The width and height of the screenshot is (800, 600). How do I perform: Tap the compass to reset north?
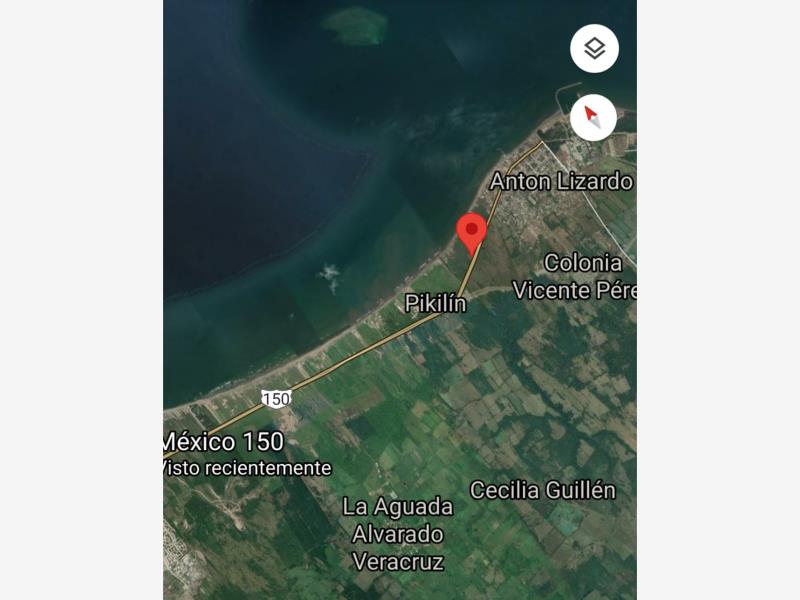pyautogui.click(x=593, y=118)
